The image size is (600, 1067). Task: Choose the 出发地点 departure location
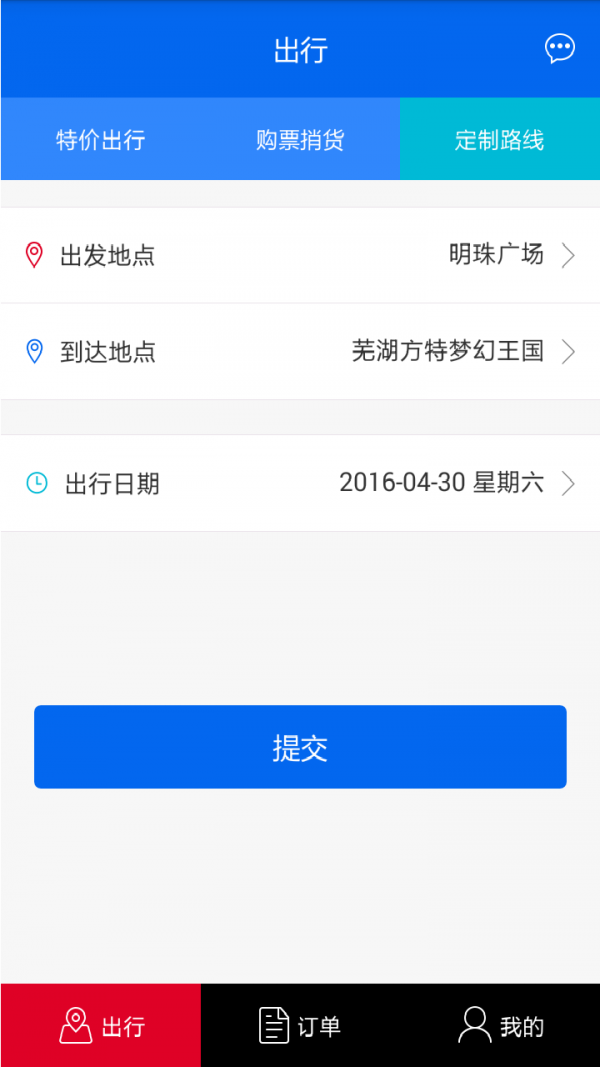300,255
